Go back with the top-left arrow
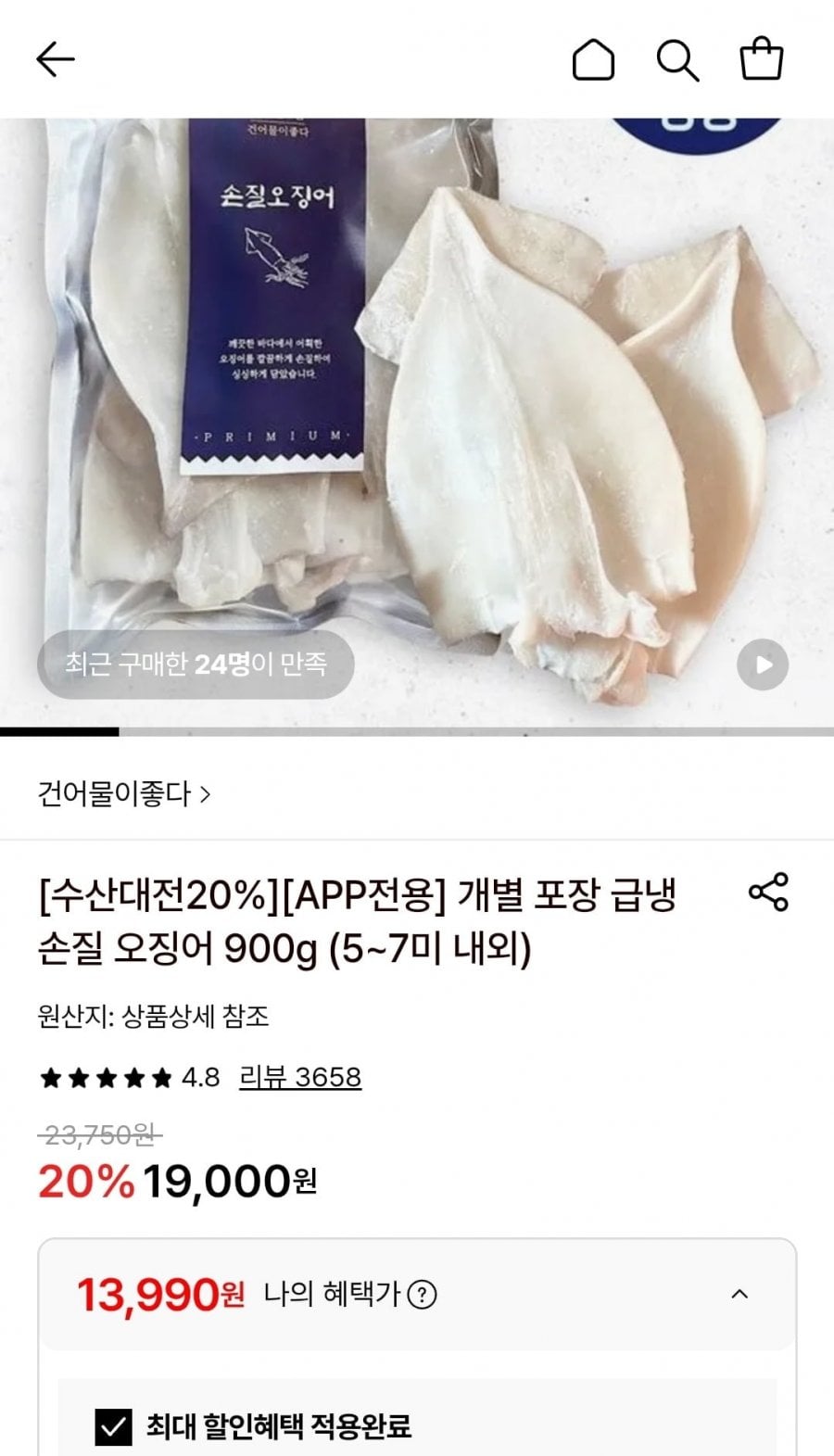The height and width of the screenshot is (1456, 834). [56, 60]
